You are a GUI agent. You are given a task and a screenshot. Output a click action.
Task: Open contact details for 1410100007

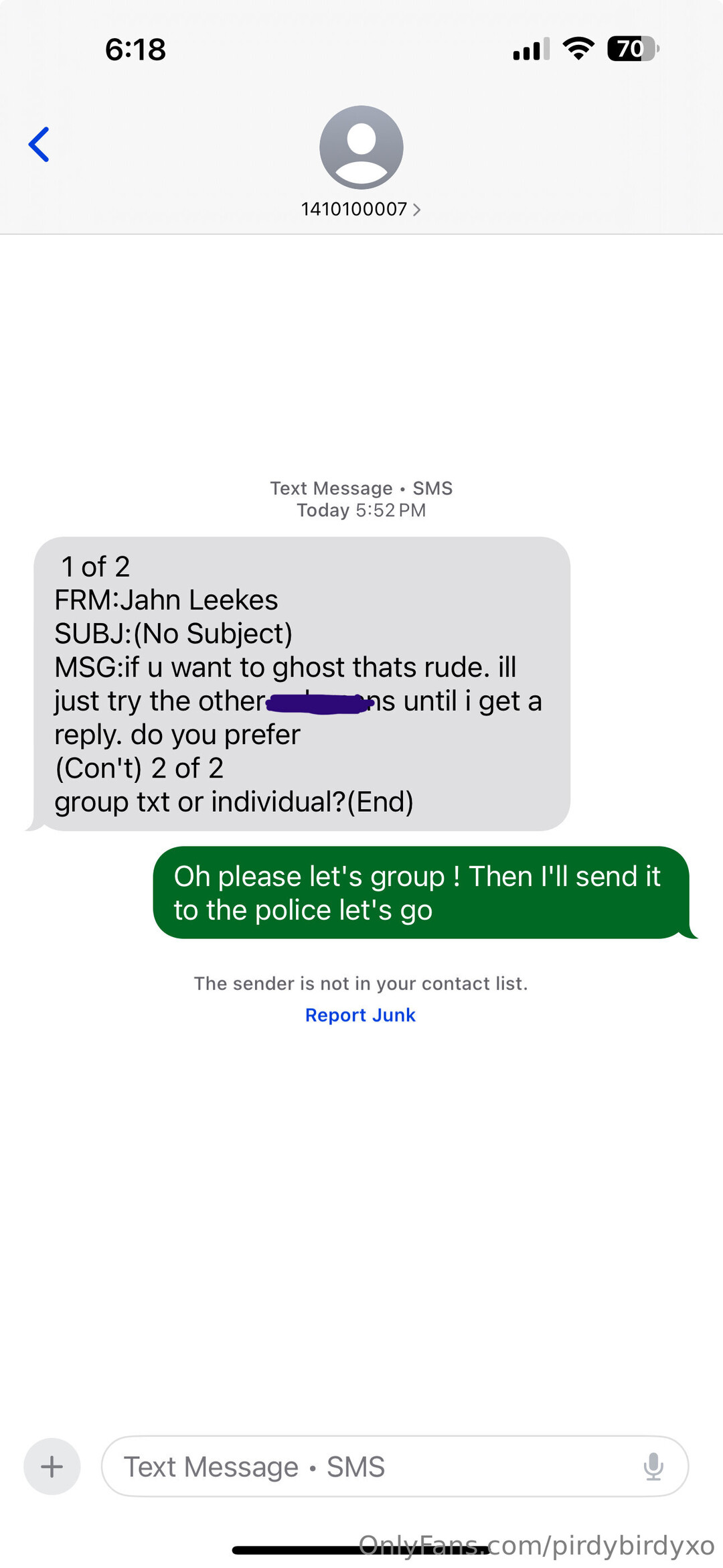(x=361, y=209)
